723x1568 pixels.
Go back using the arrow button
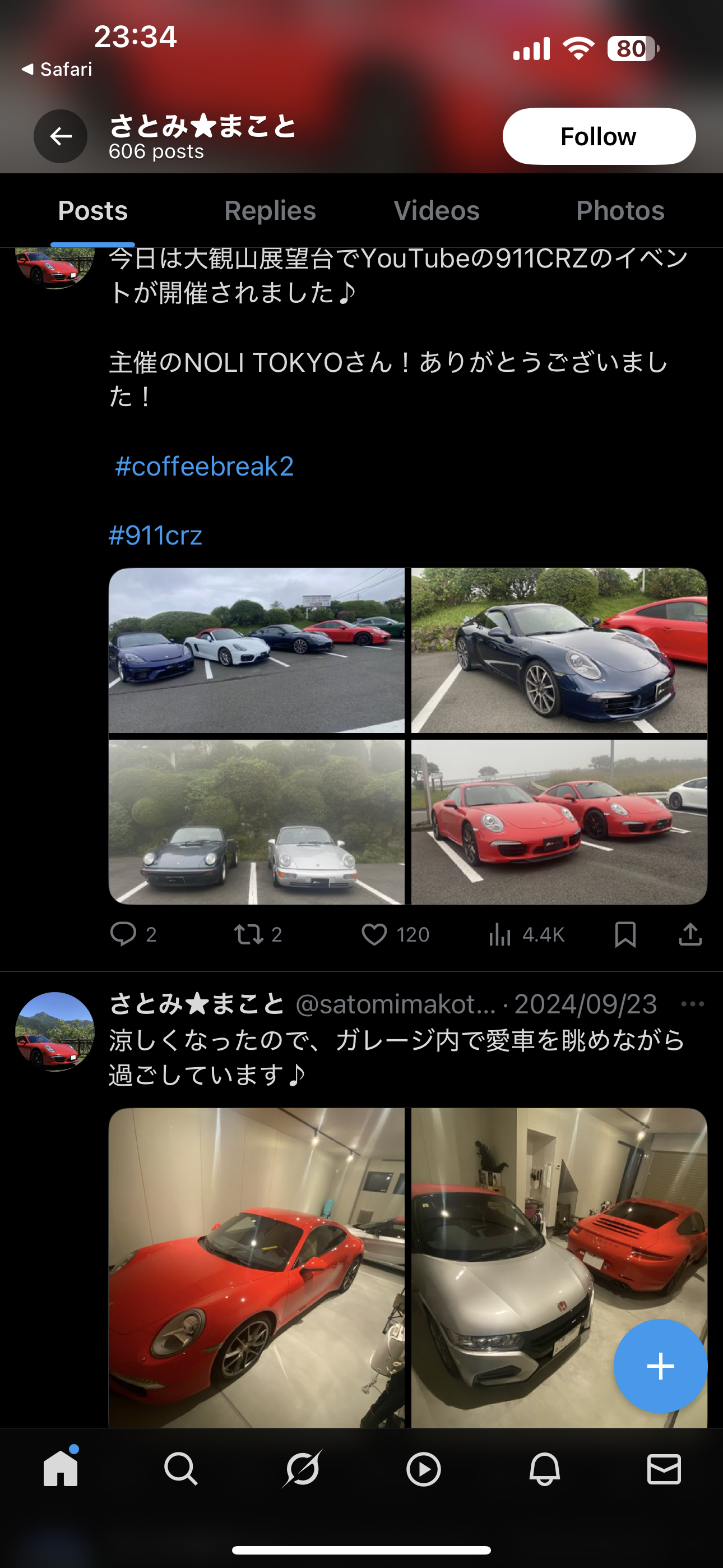pyautogui.click(x=61, y=136)
